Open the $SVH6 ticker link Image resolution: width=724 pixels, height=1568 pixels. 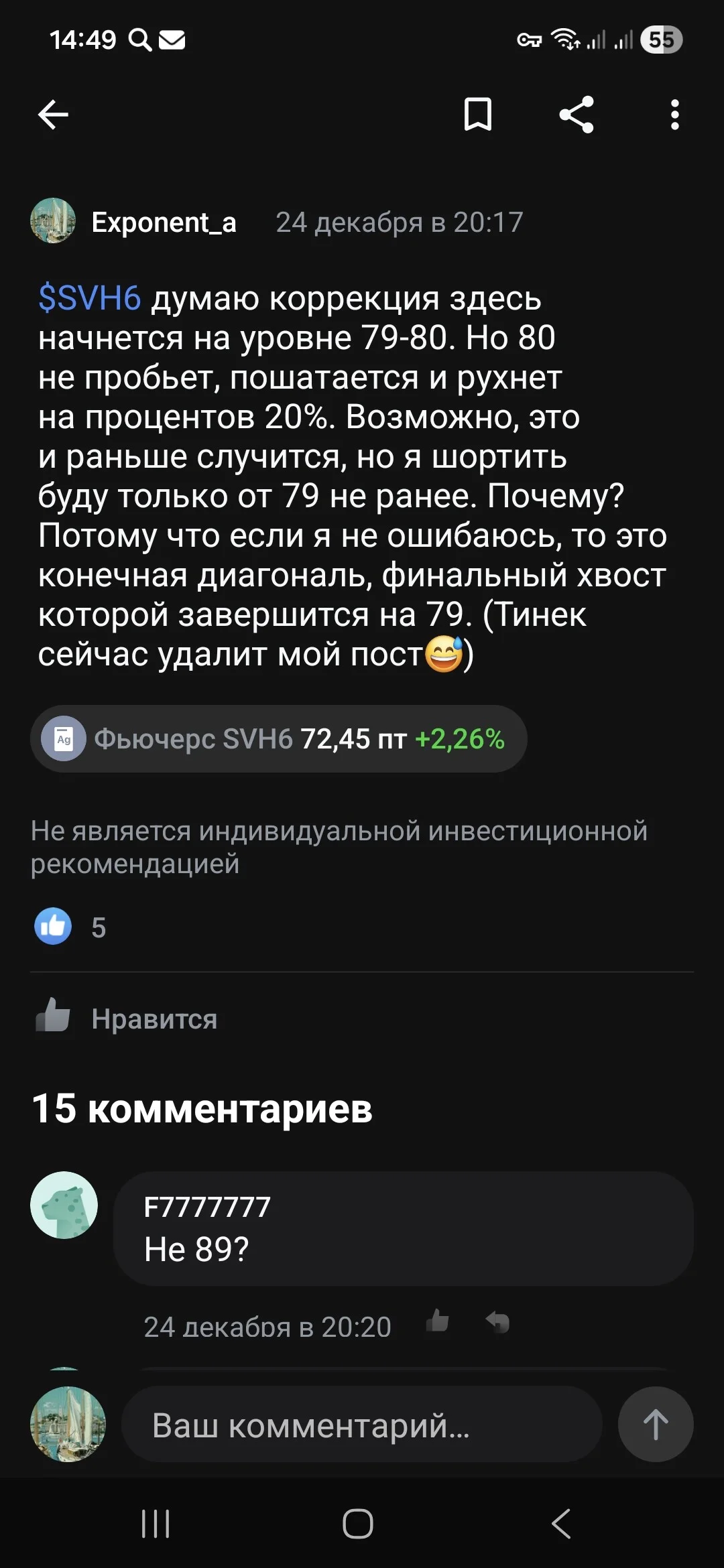[89, 298]
